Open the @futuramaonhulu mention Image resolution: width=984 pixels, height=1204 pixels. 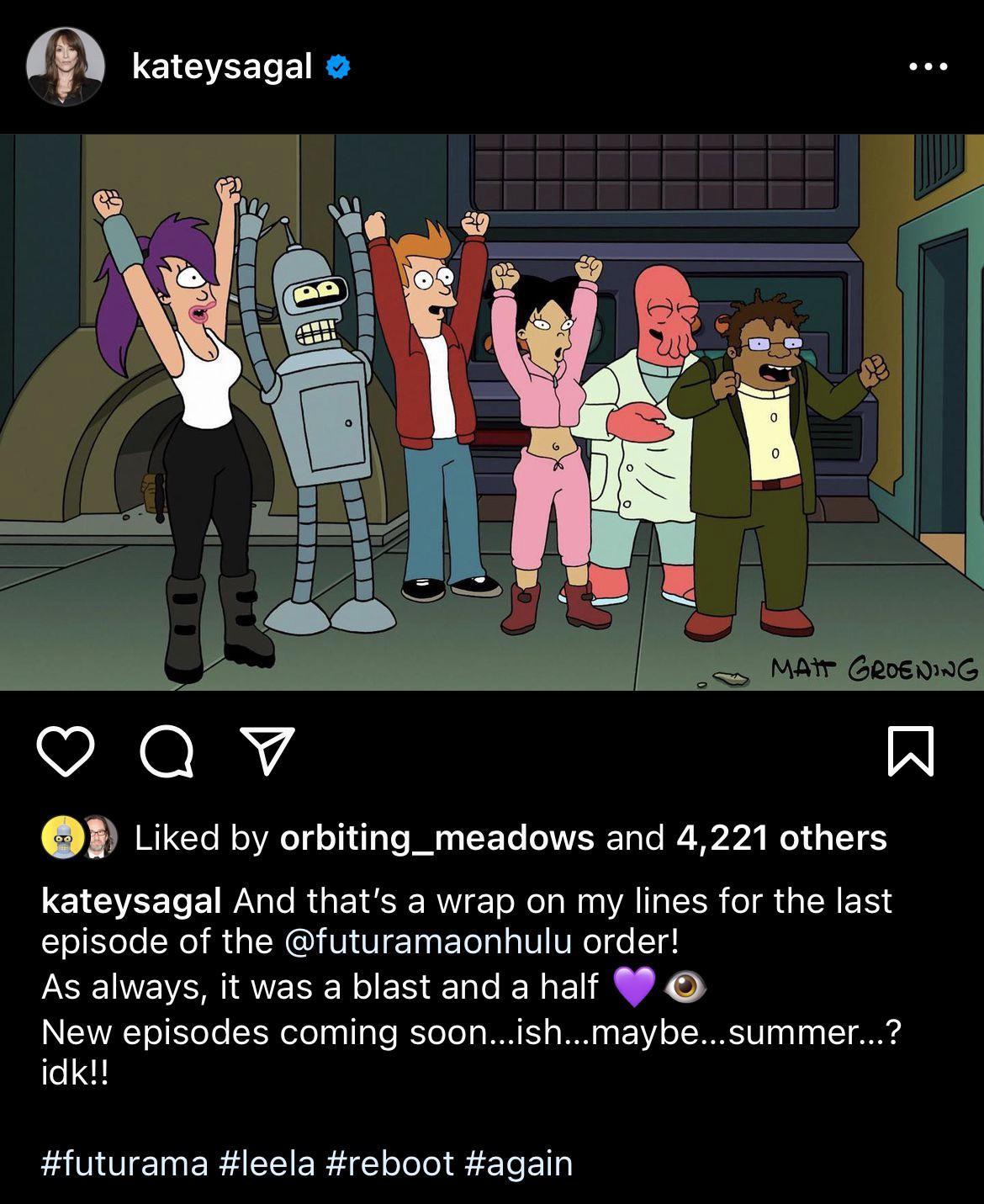428,941
